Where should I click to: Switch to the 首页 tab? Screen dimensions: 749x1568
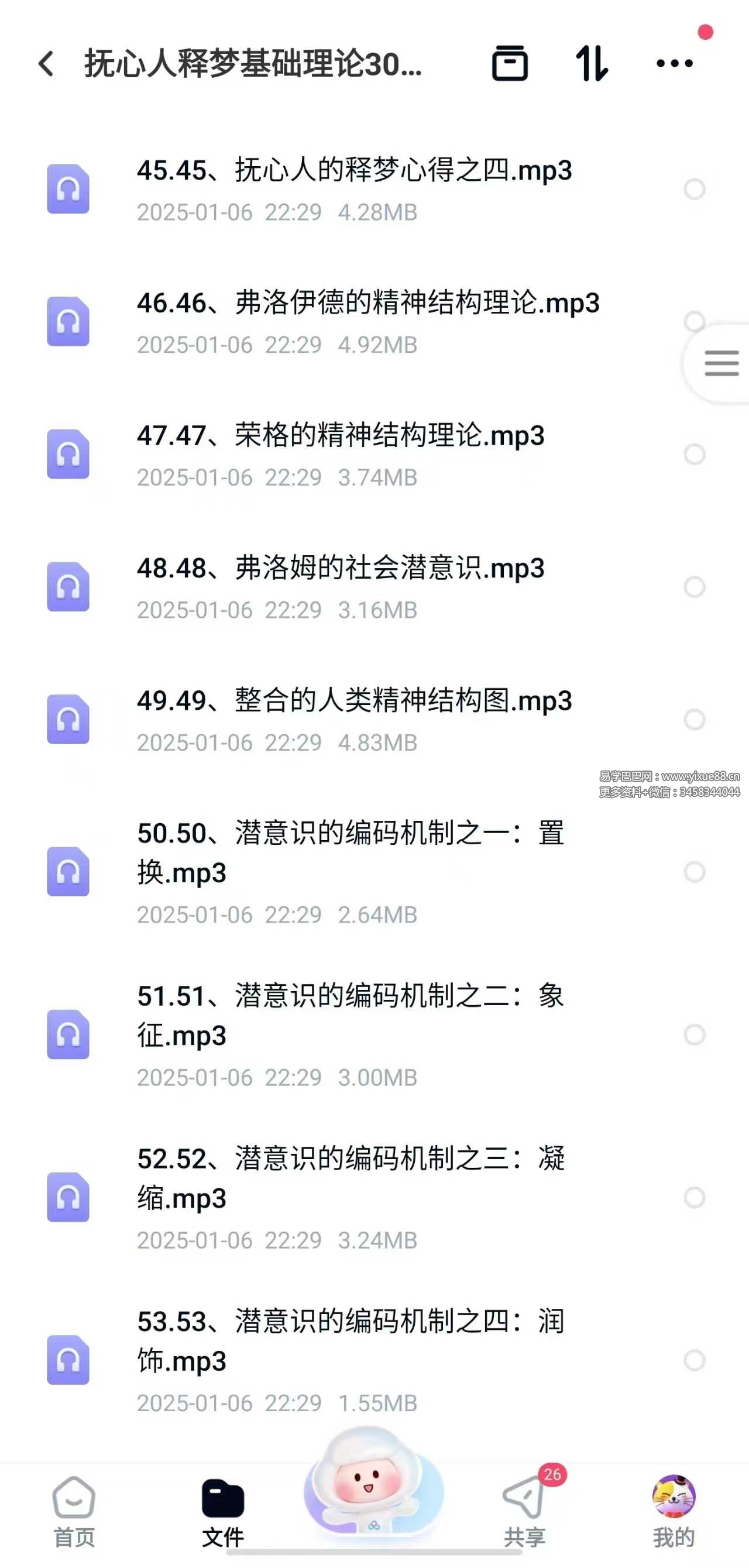[74, 1511]
